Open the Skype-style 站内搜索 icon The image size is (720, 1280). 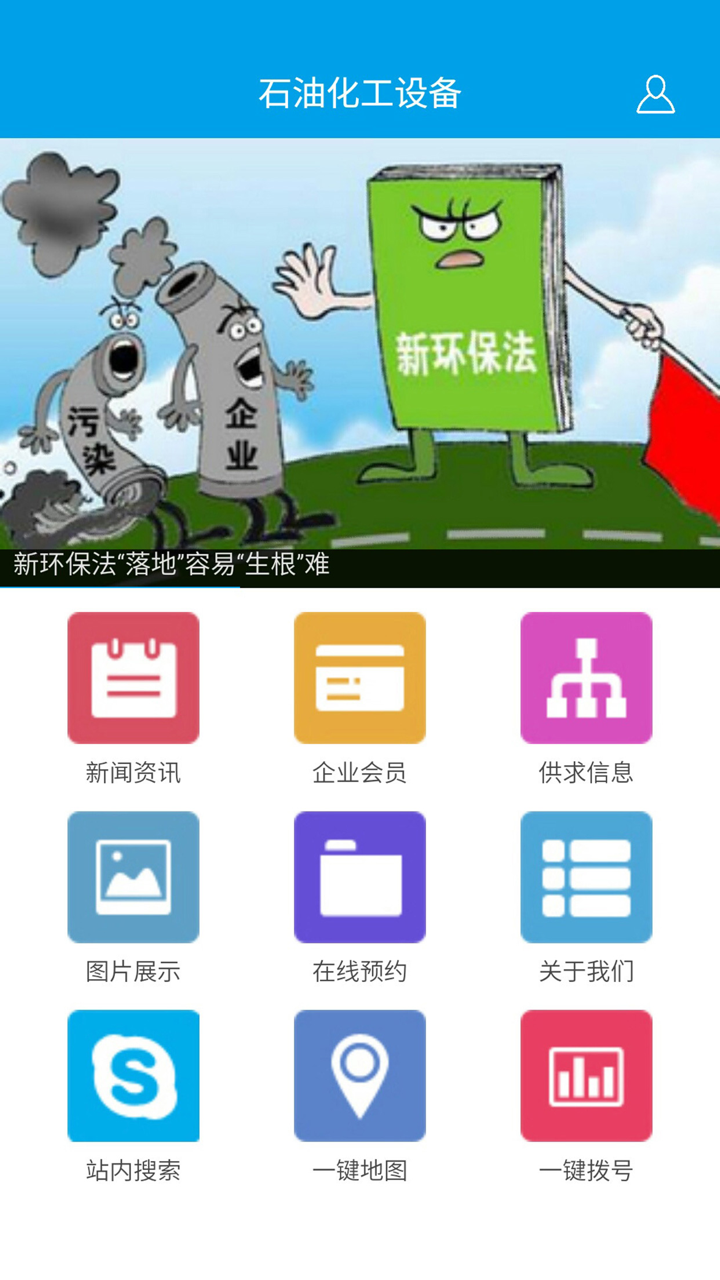[x=133, y=1075]
